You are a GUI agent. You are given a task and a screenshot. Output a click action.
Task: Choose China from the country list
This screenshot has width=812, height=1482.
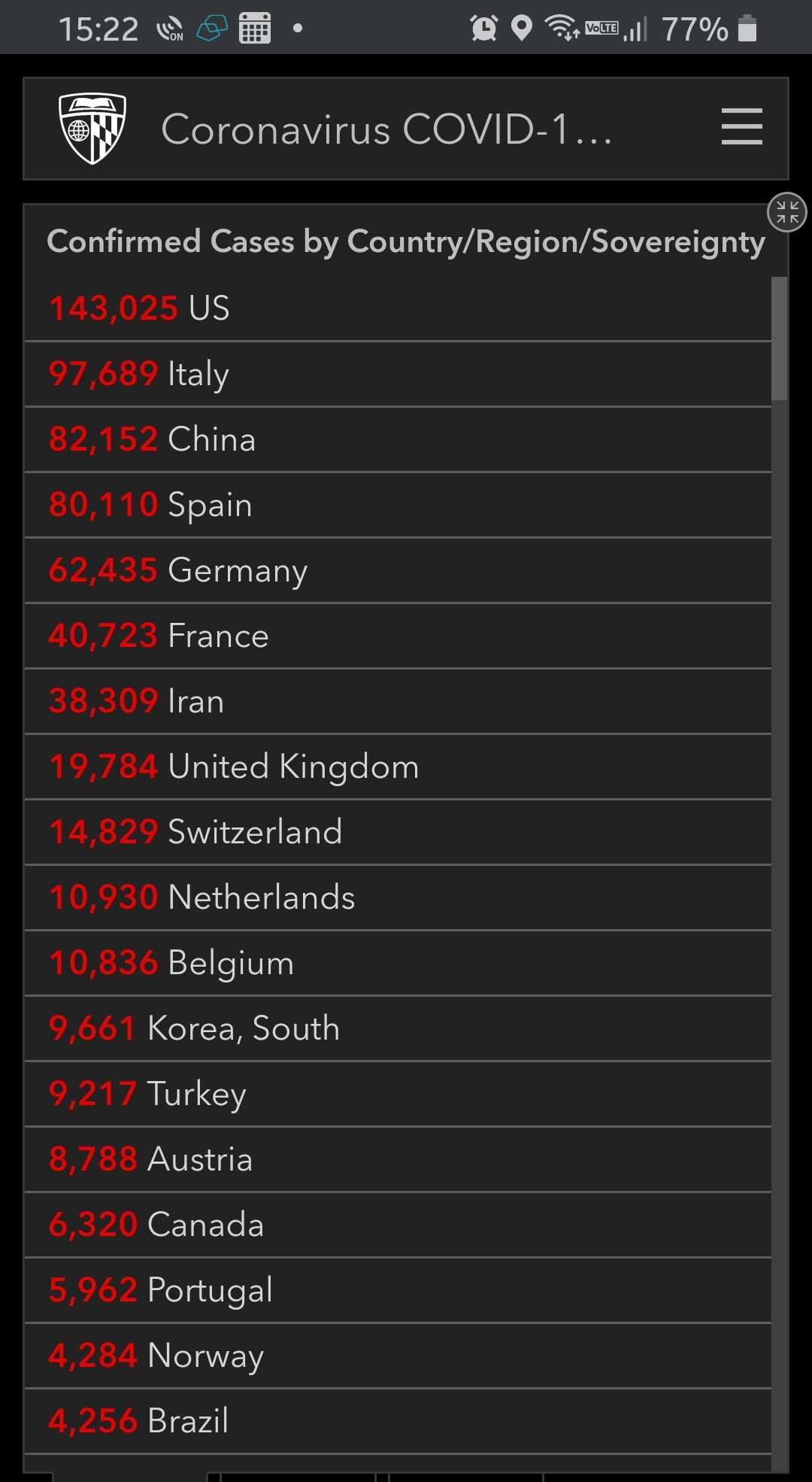tap(398, 440)
